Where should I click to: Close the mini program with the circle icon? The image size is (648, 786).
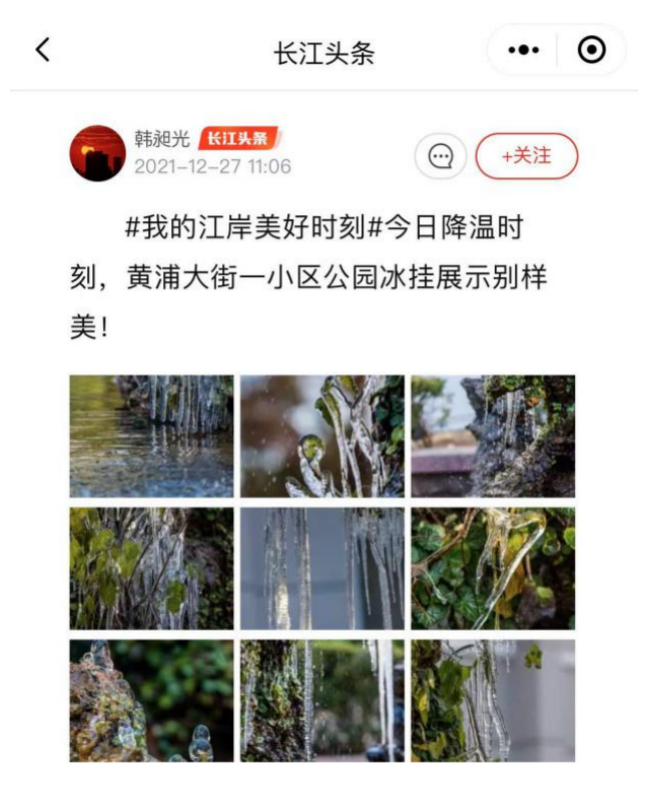592,50
